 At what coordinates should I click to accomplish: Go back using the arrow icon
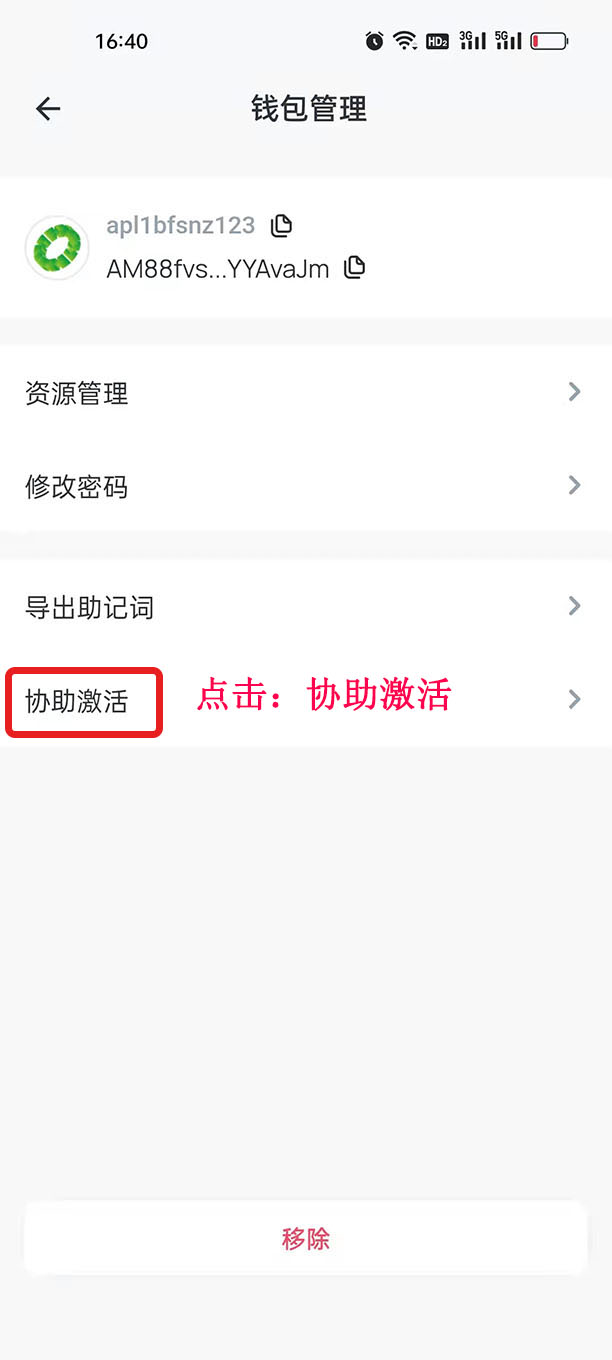(x=48, y=109)
